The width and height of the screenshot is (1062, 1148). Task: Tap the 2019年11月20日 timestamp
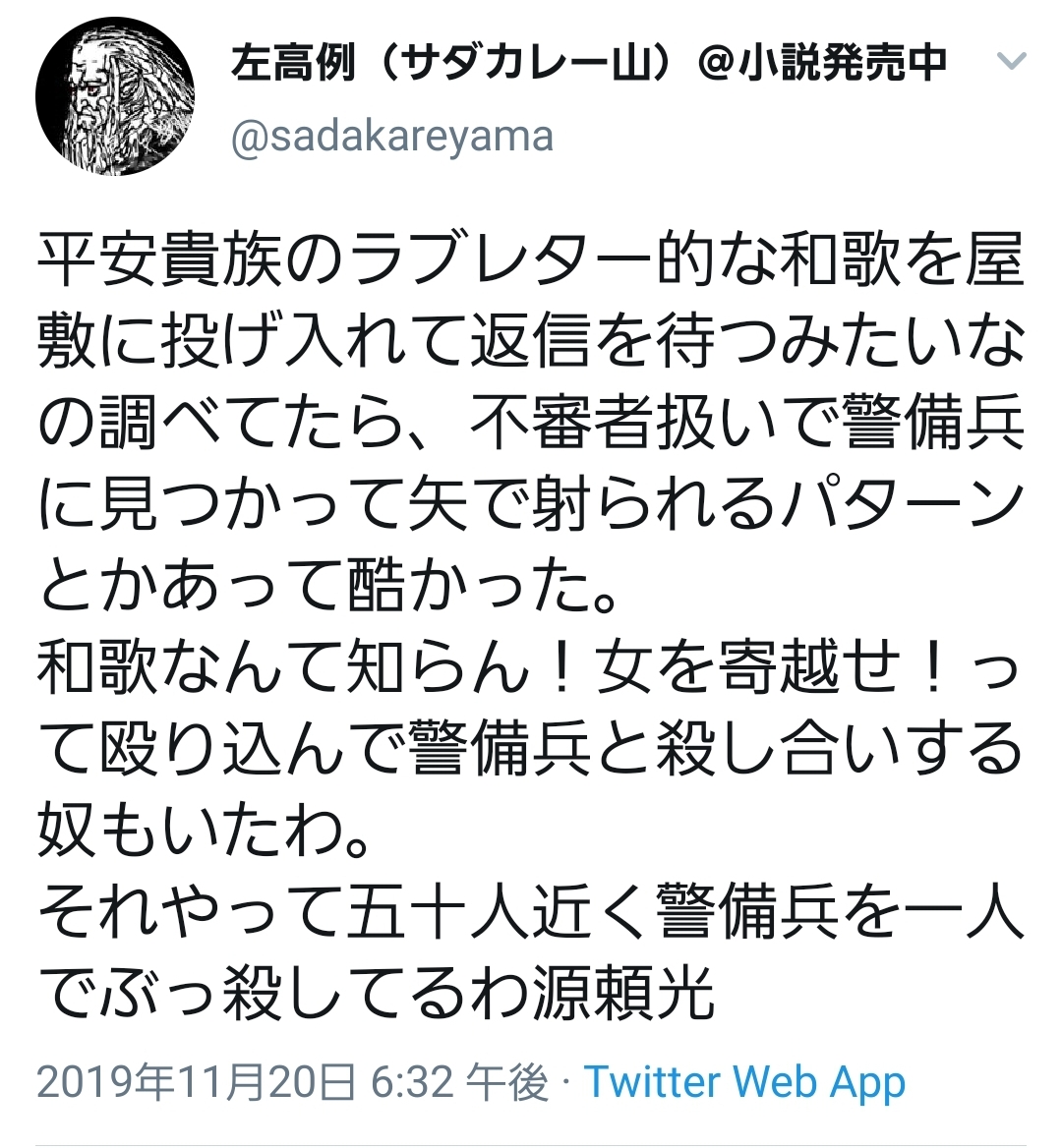[292, 1082]
